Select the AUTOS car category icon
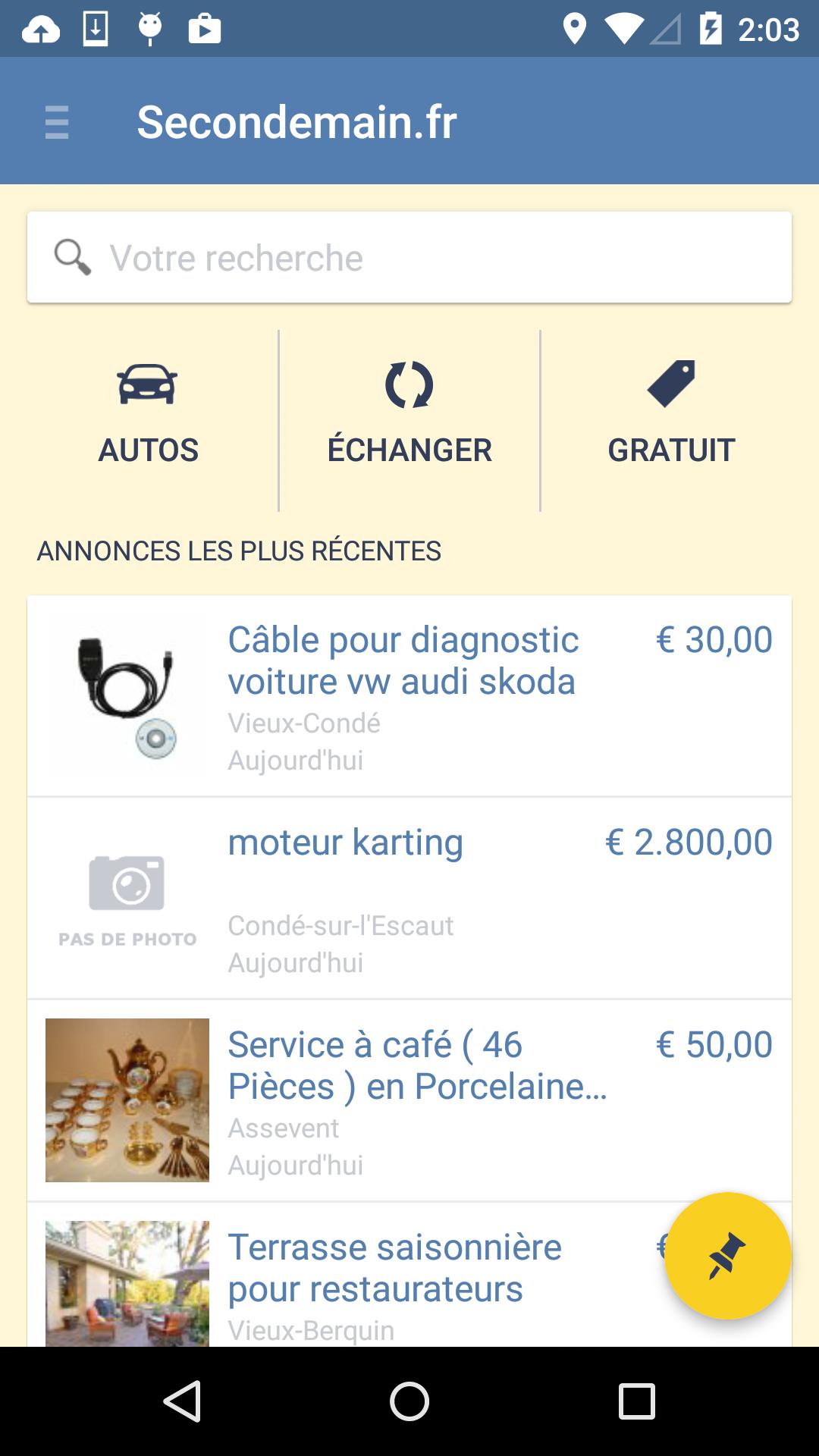This screenshot has height=1456, width=819. (147, 384)
